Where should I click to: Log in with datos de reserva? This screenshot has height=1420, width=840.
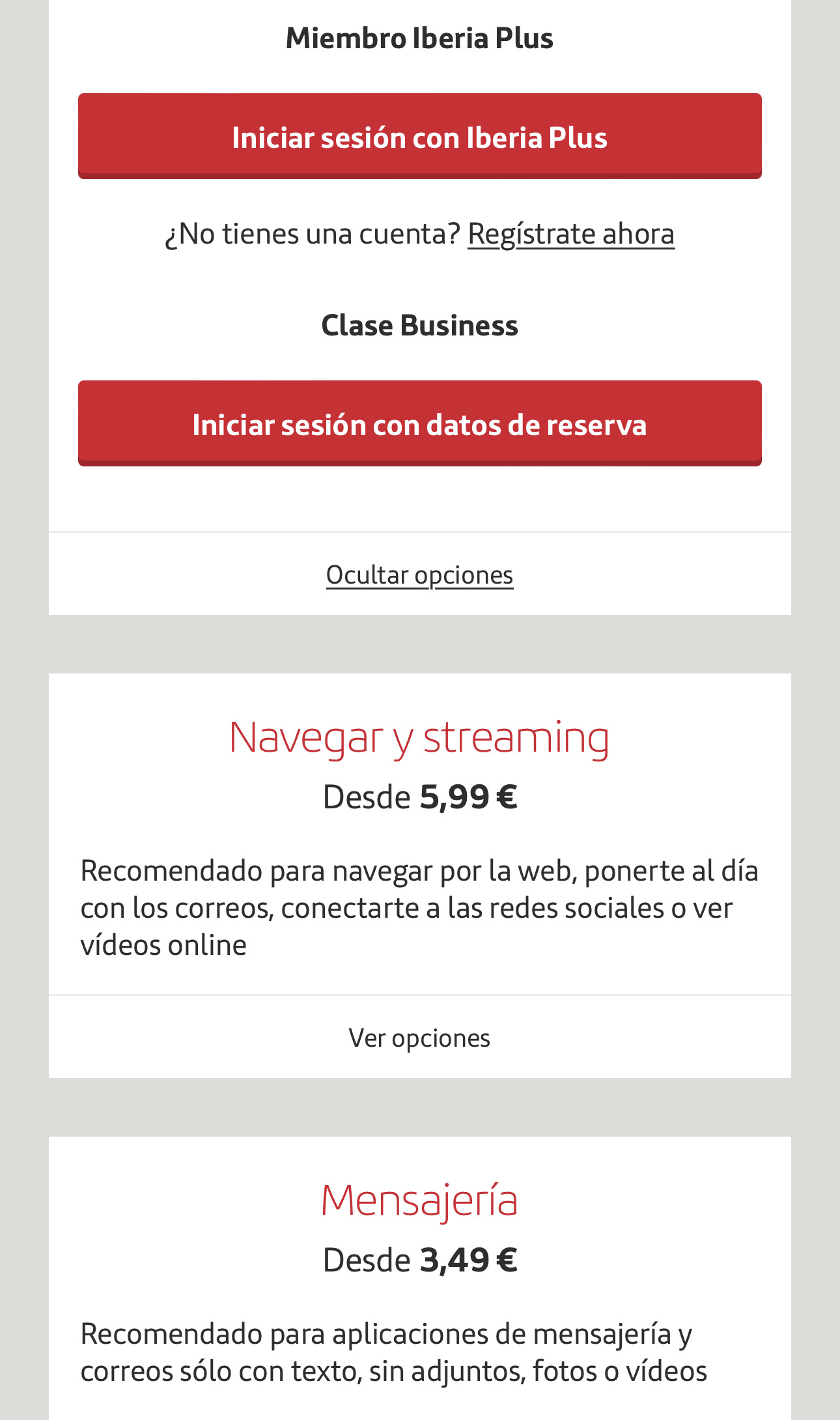(419, 424)
